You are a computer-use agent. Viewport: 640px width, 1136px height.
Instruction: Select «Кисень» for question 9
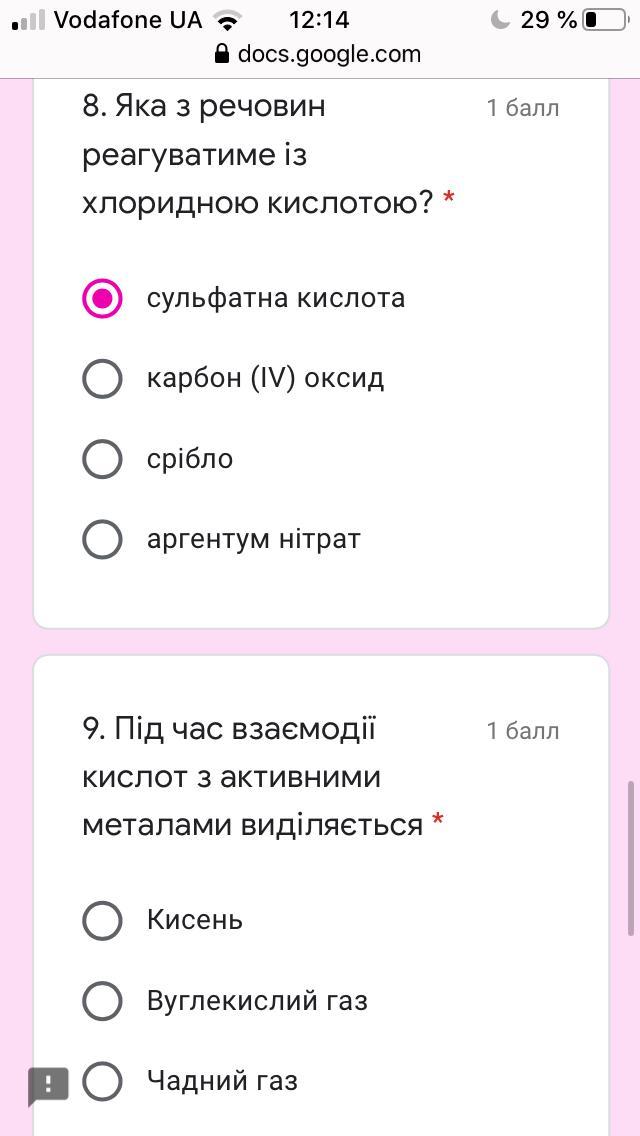[102, 920]
